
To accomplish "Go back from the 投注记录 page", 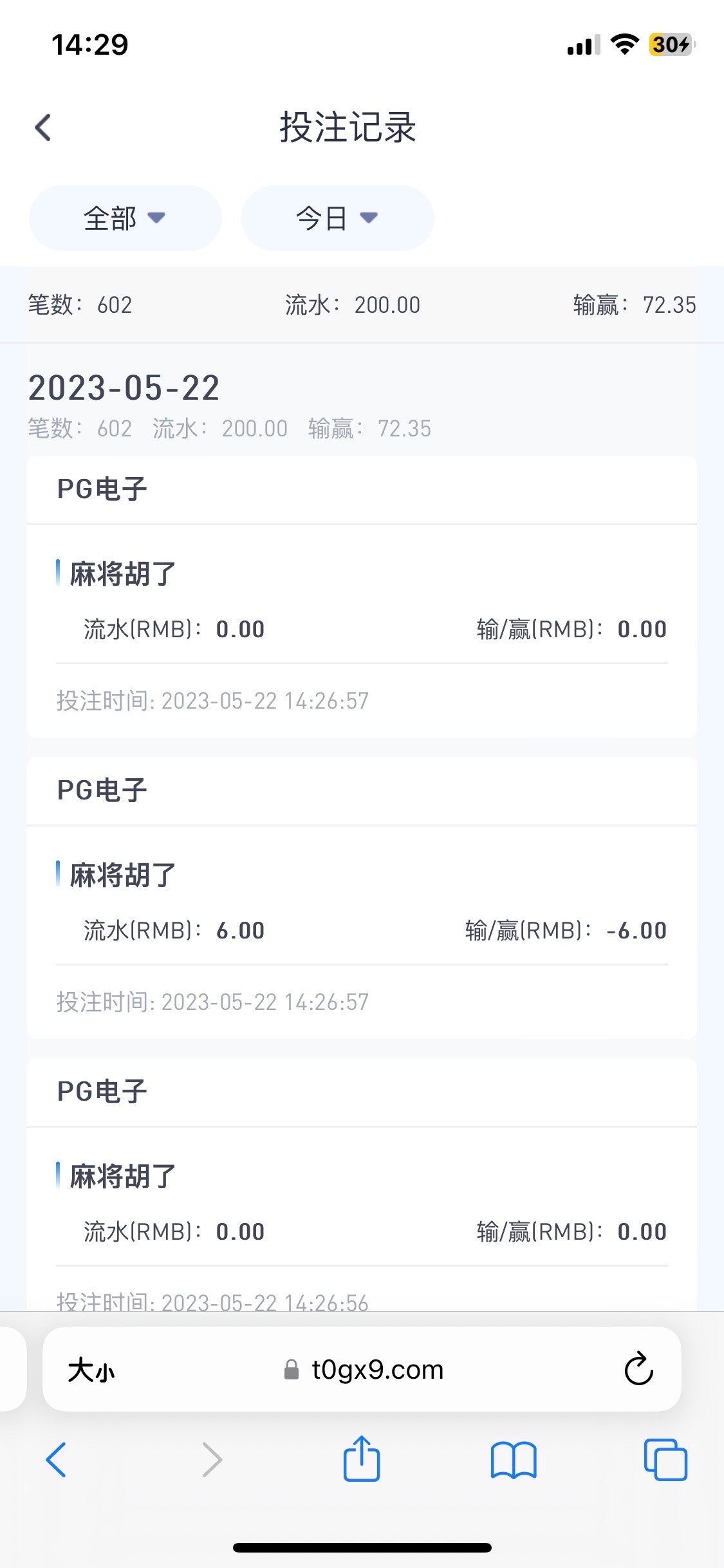I will click(x=43, y=127).
